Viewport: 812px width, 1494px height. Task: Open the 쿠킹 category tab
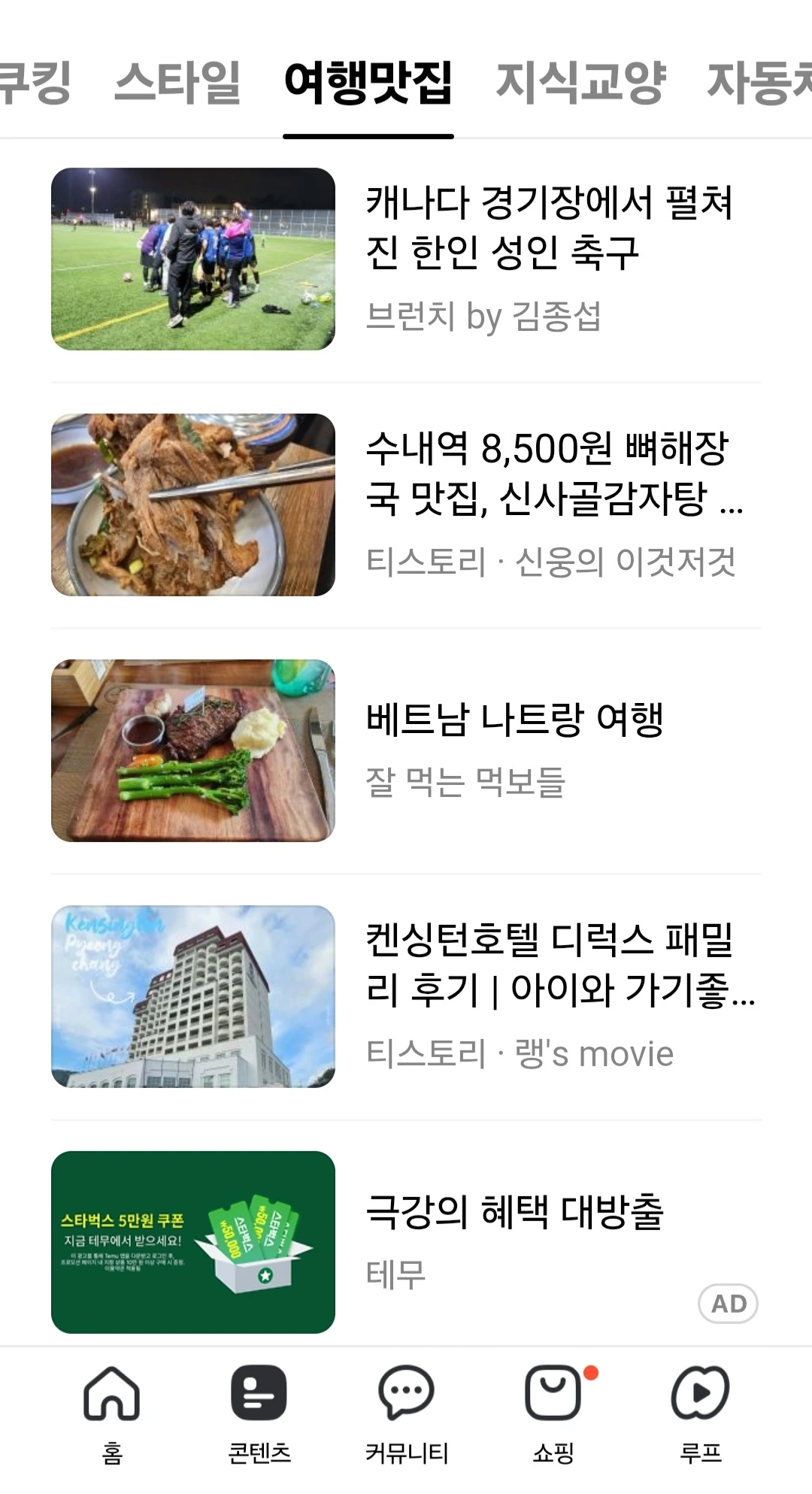[x=34, y=81]
